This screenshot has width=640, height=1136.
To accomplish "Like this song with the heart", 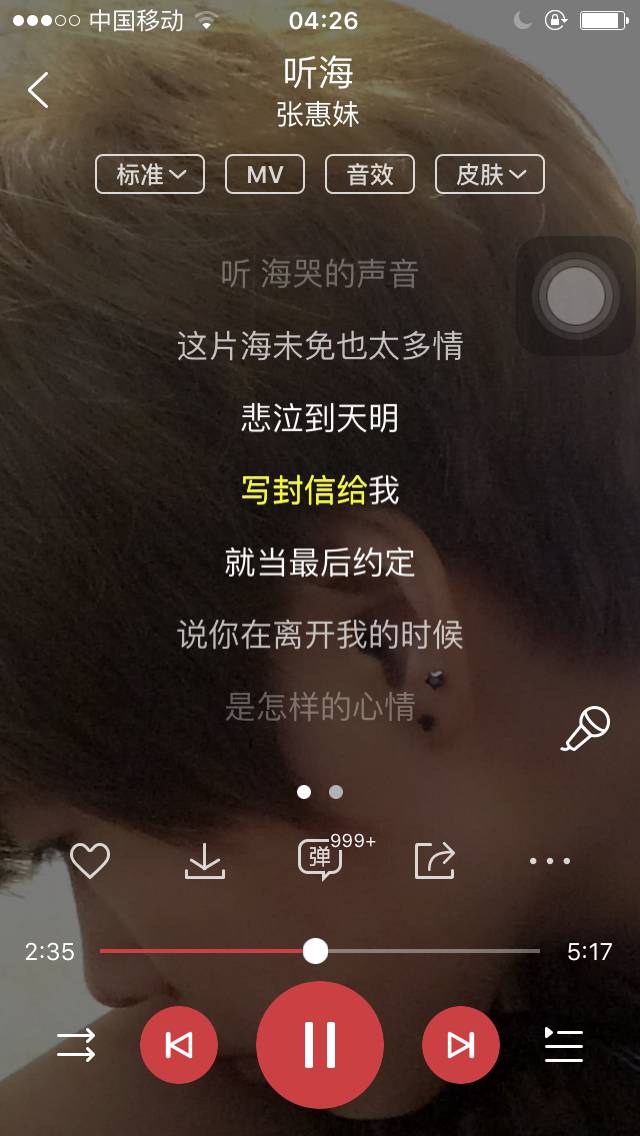I will point(89,860).
